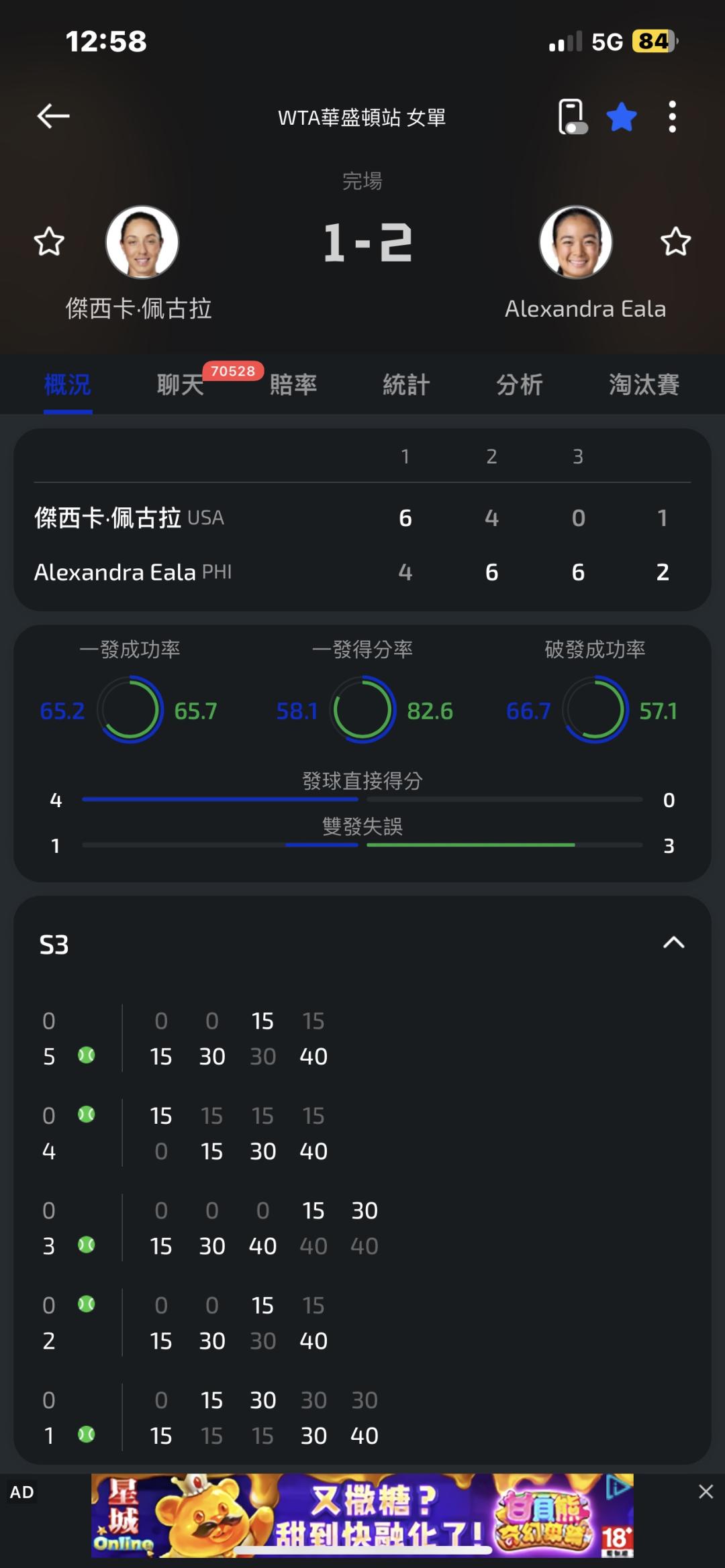Switch to the 聊天 tab

click(x=180, y=384)
